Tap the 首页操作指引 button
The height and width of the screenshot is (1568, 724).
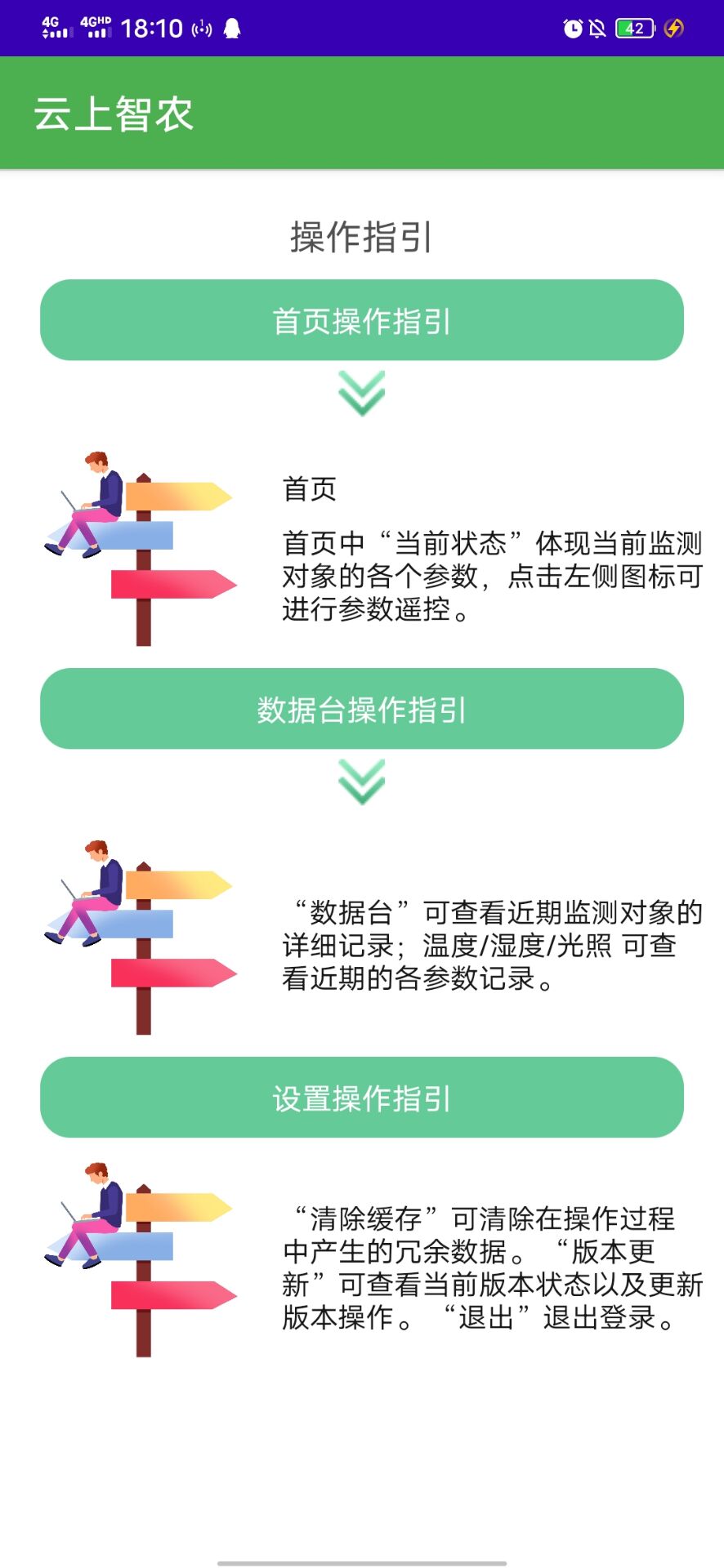pyautogui.click(x=361, y=320)
